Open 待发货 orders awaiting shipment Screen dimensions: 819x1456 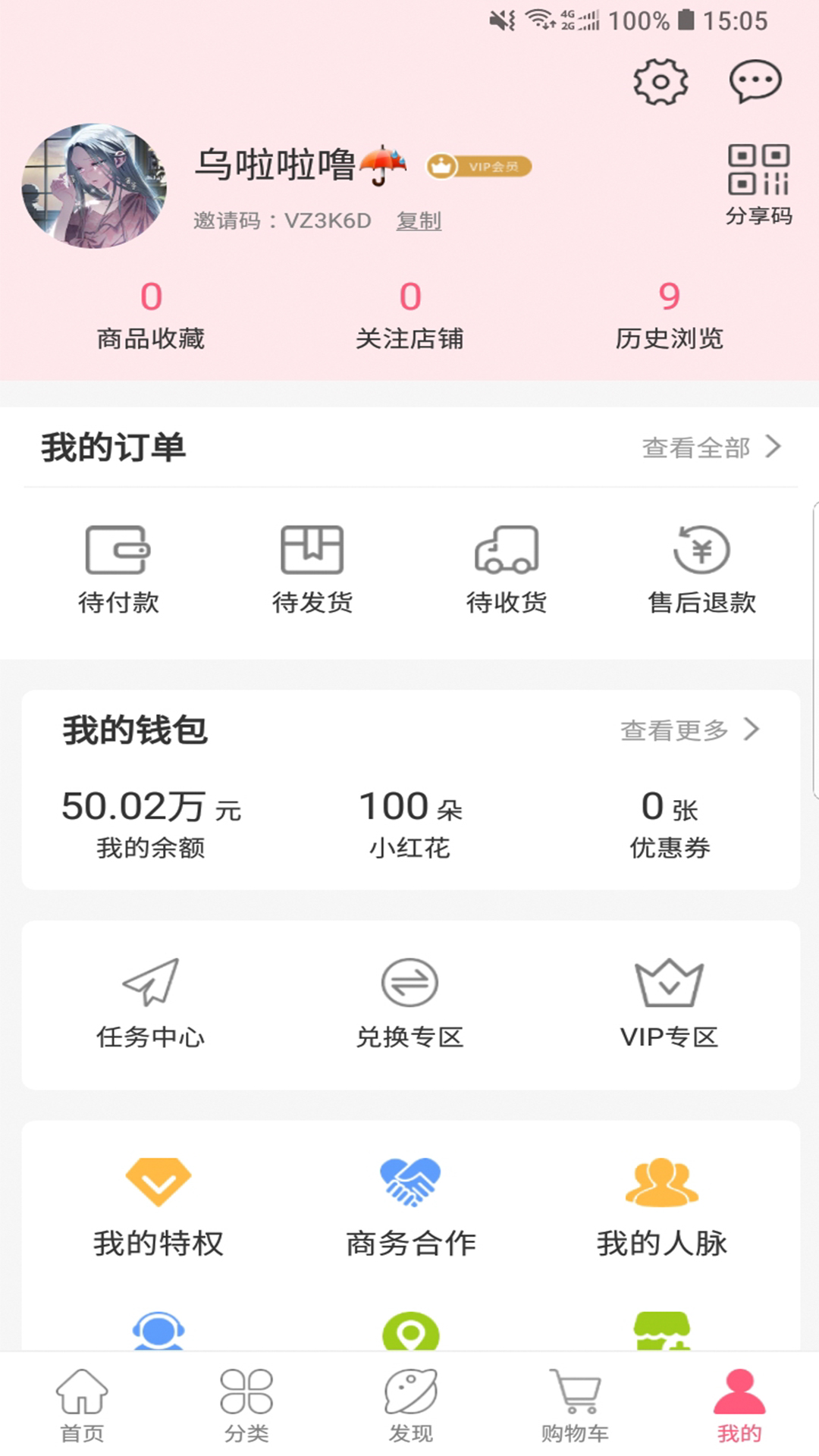pyautogui.click(x=312, y=569)
